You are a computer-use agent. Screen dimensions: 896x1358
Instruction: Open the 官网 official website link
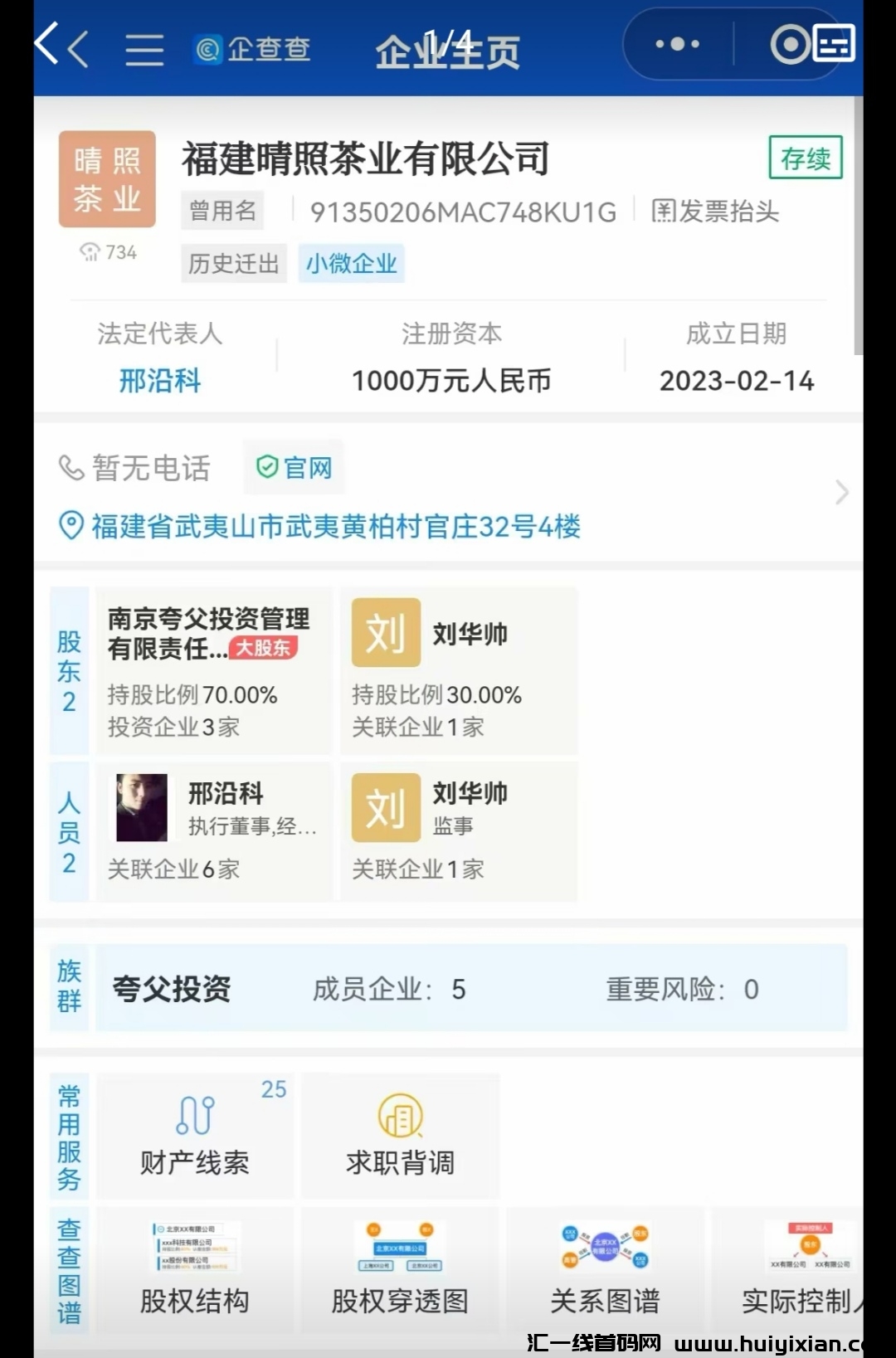point(295,468)
